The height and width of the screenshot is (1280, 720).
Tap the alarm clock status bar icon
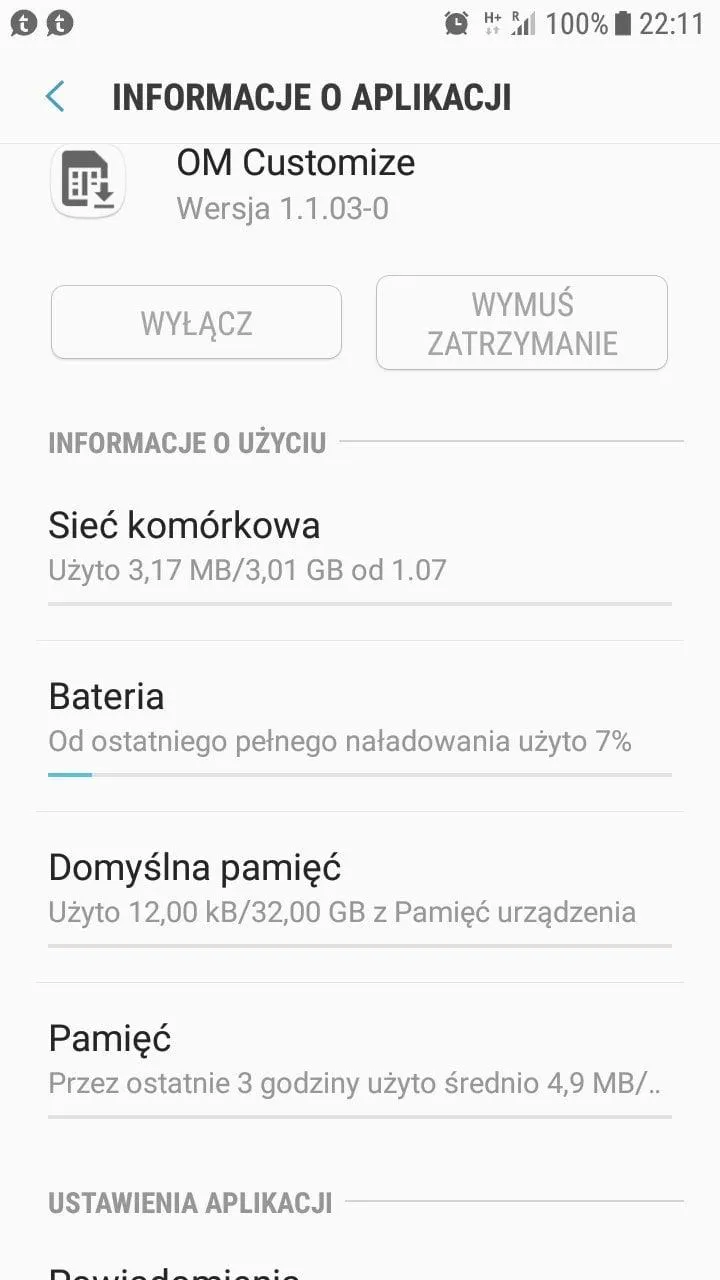(456, 23)
